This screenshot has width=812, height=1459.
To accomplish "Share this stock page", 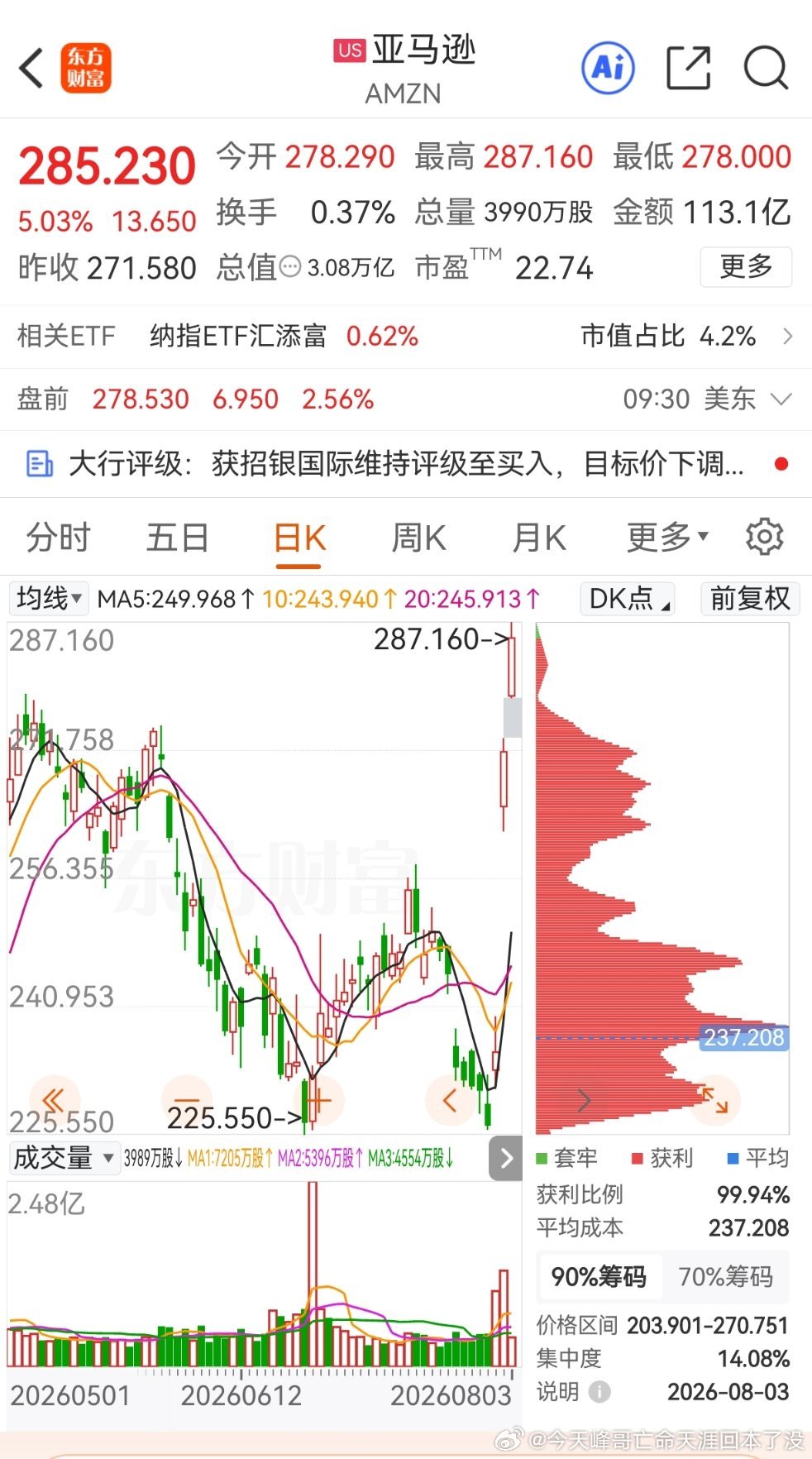I will click(x=689, y=68).
